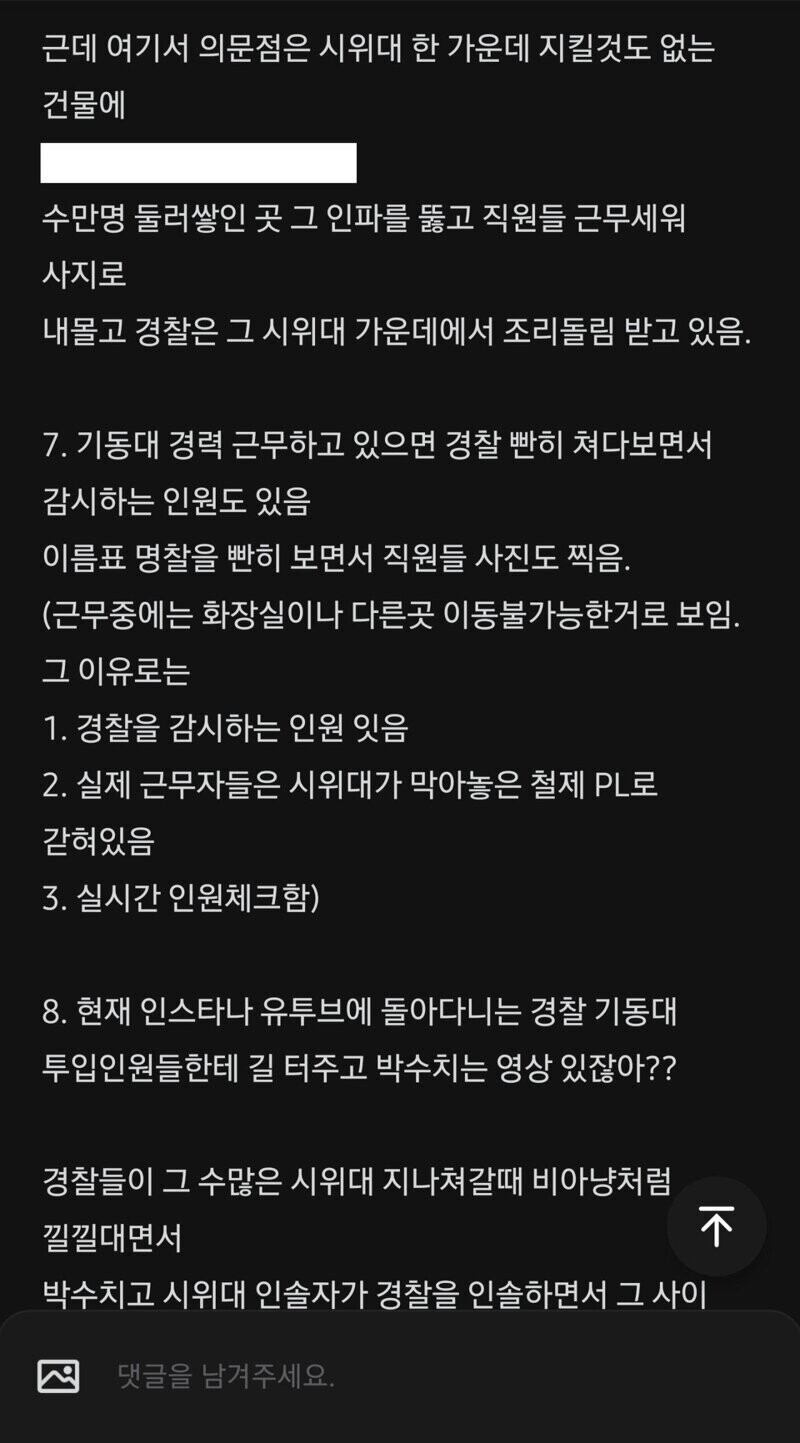Jump back to top with arrow button
This screenshot has height=1443, width=800.
tap(716, 1226)
